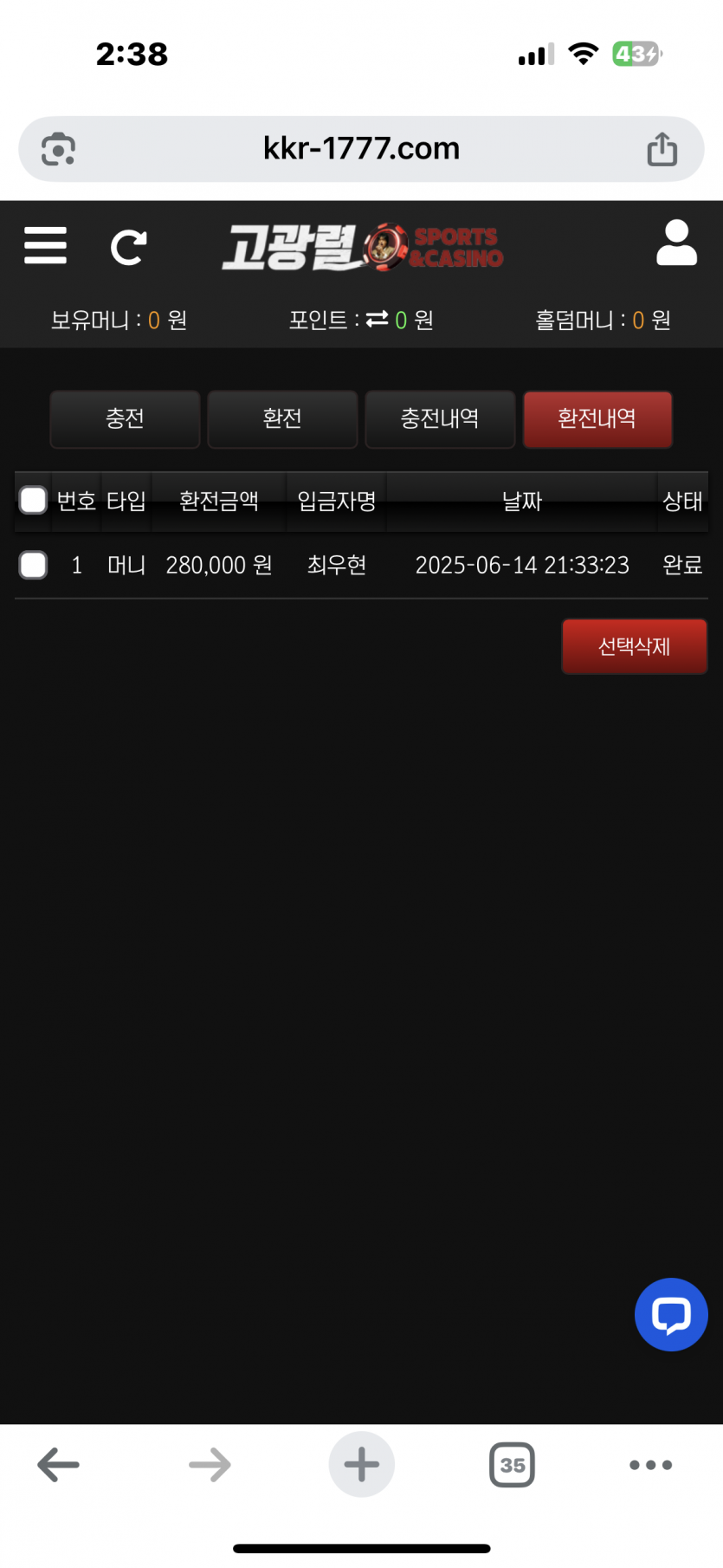This screenshot has width=723, height=1568.
Task: Open the 충전내역 tab
Action: pos(440,419)
